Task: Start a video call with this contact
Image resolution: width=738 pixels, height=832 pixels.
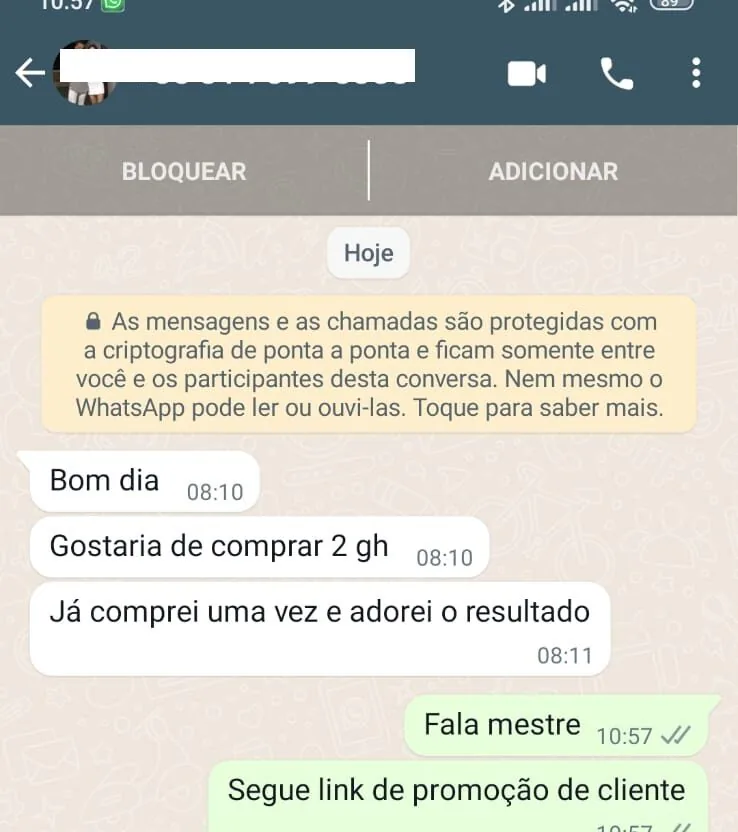Action: tap(527, 73)
